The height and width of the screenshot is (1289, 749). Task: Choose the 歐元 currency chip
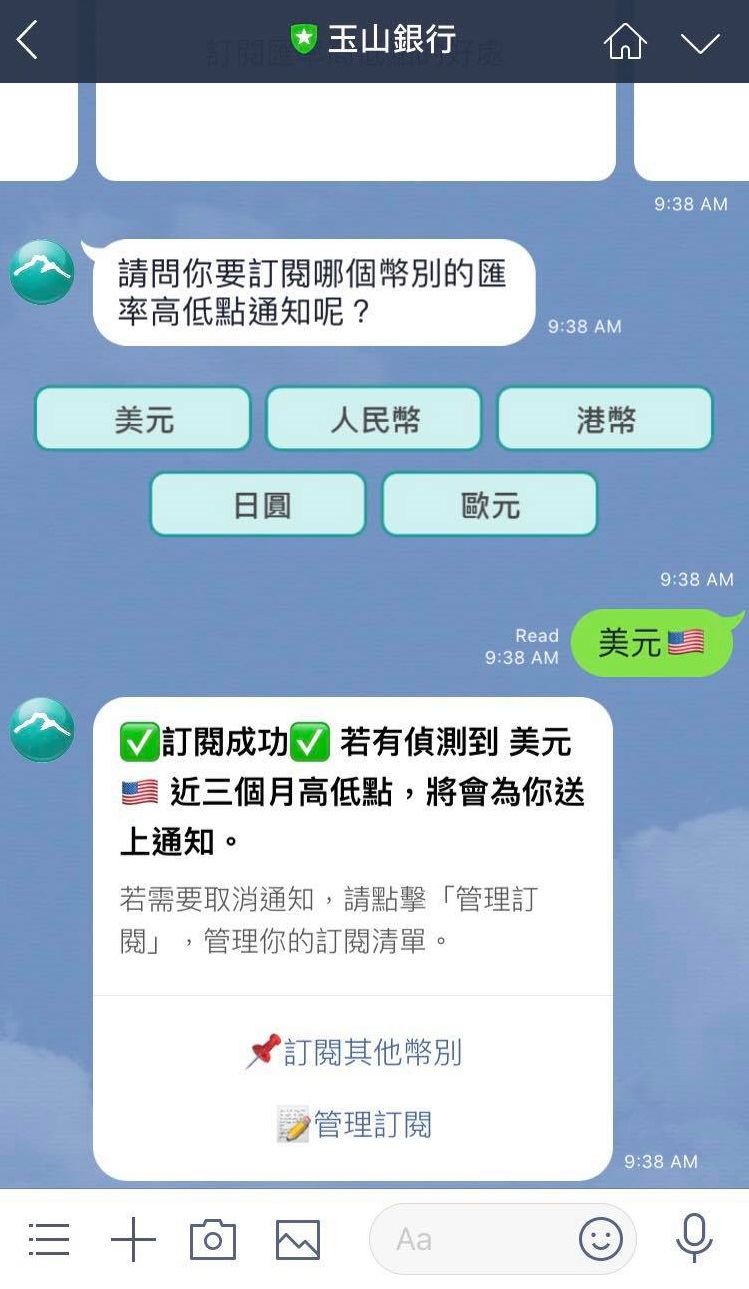click(x=490, y=504)
